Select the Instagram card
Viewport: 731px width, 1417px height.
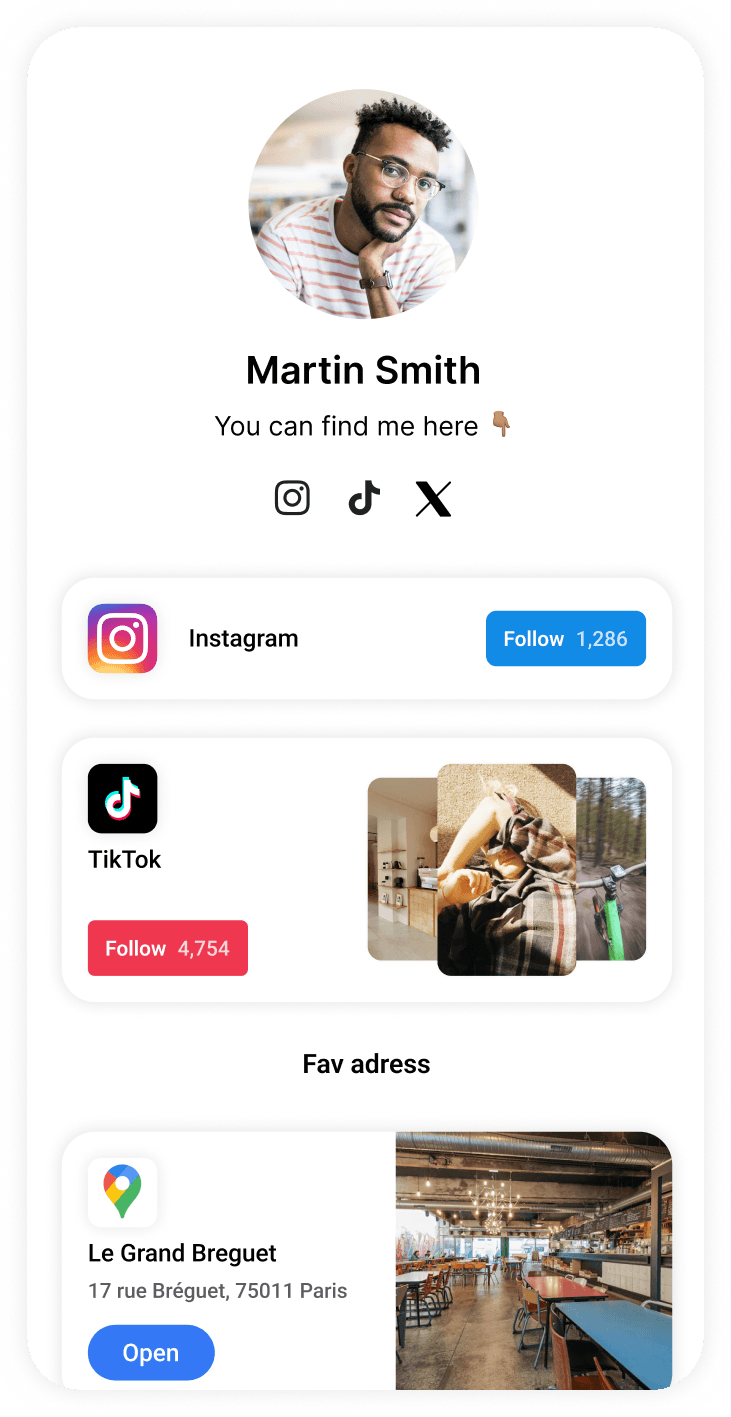tap(367, 638)
